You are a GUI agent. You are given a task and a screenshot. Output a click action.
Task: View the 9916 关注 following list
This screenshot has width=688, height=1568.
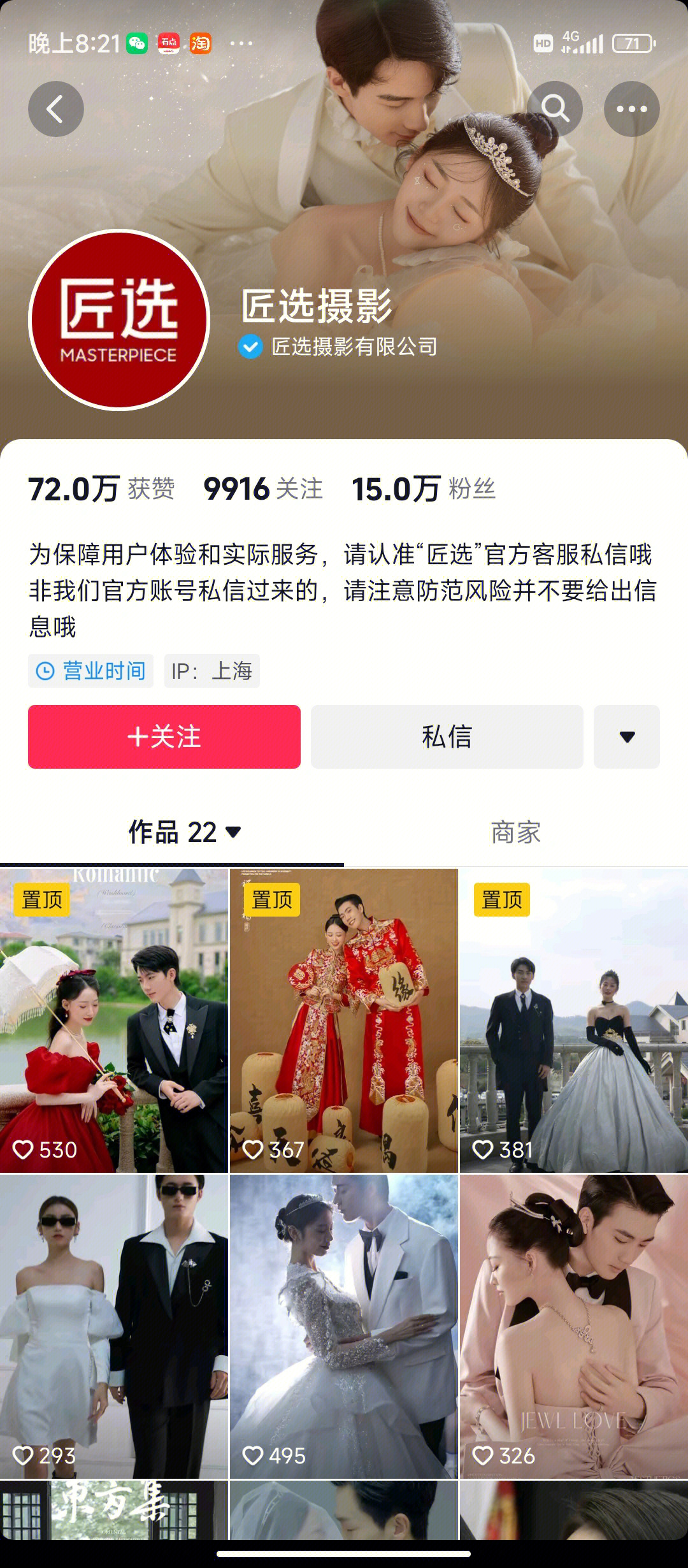[x=262, y=489]
